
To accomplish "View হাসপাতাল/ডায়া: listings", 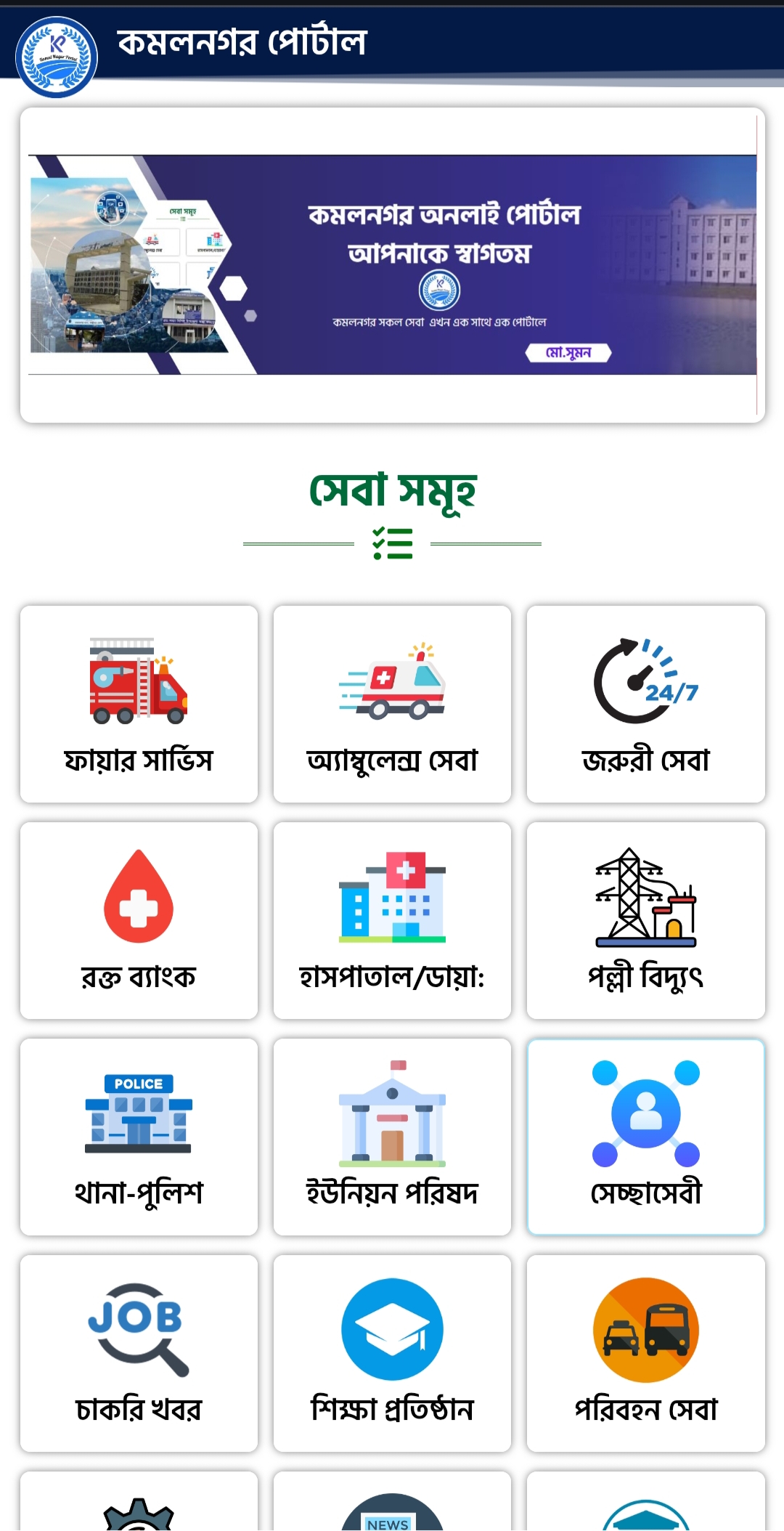I will click(392, 920).
